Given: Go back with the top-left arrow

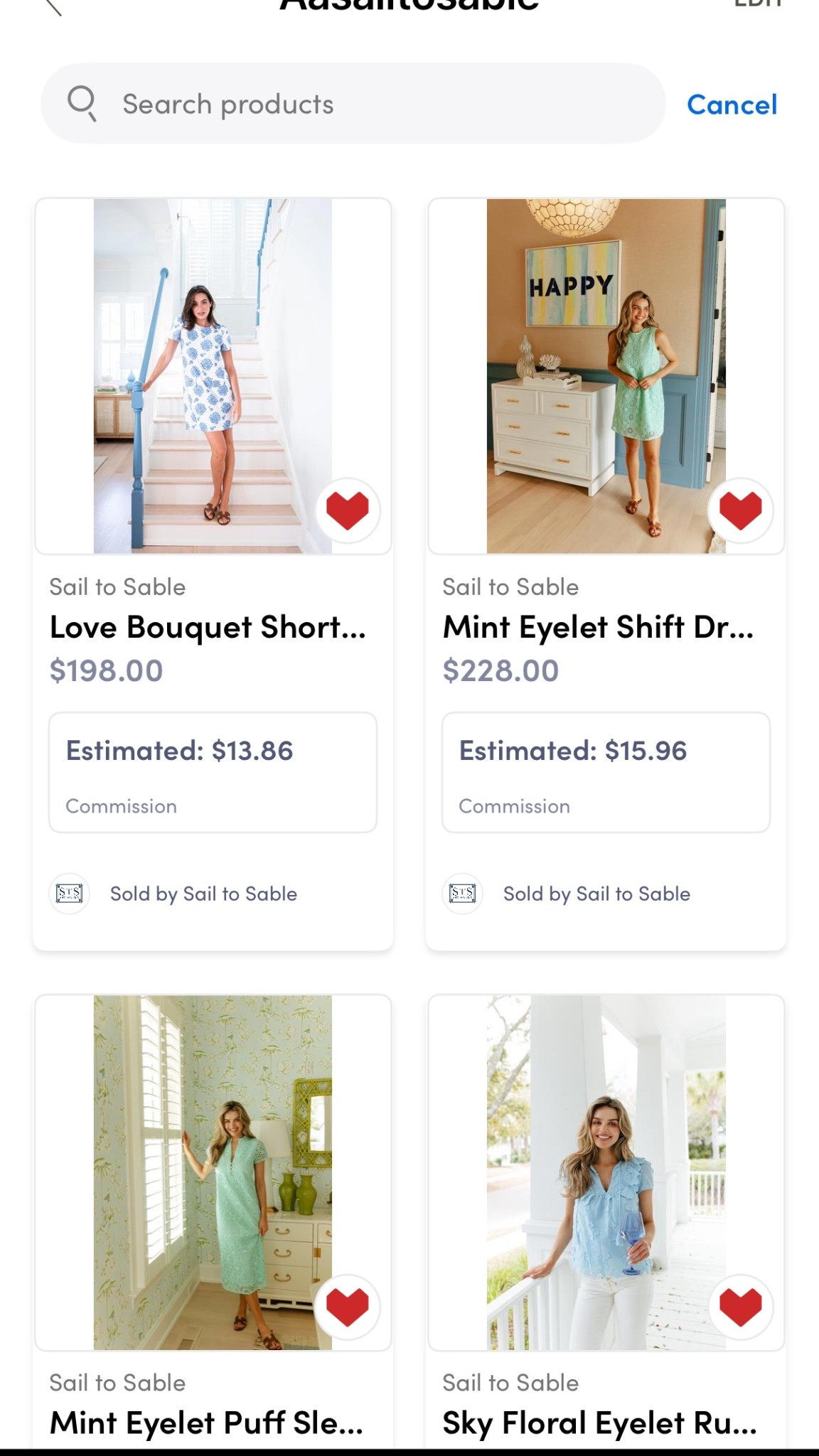Looking at the screenshot, I should [54, 7].
